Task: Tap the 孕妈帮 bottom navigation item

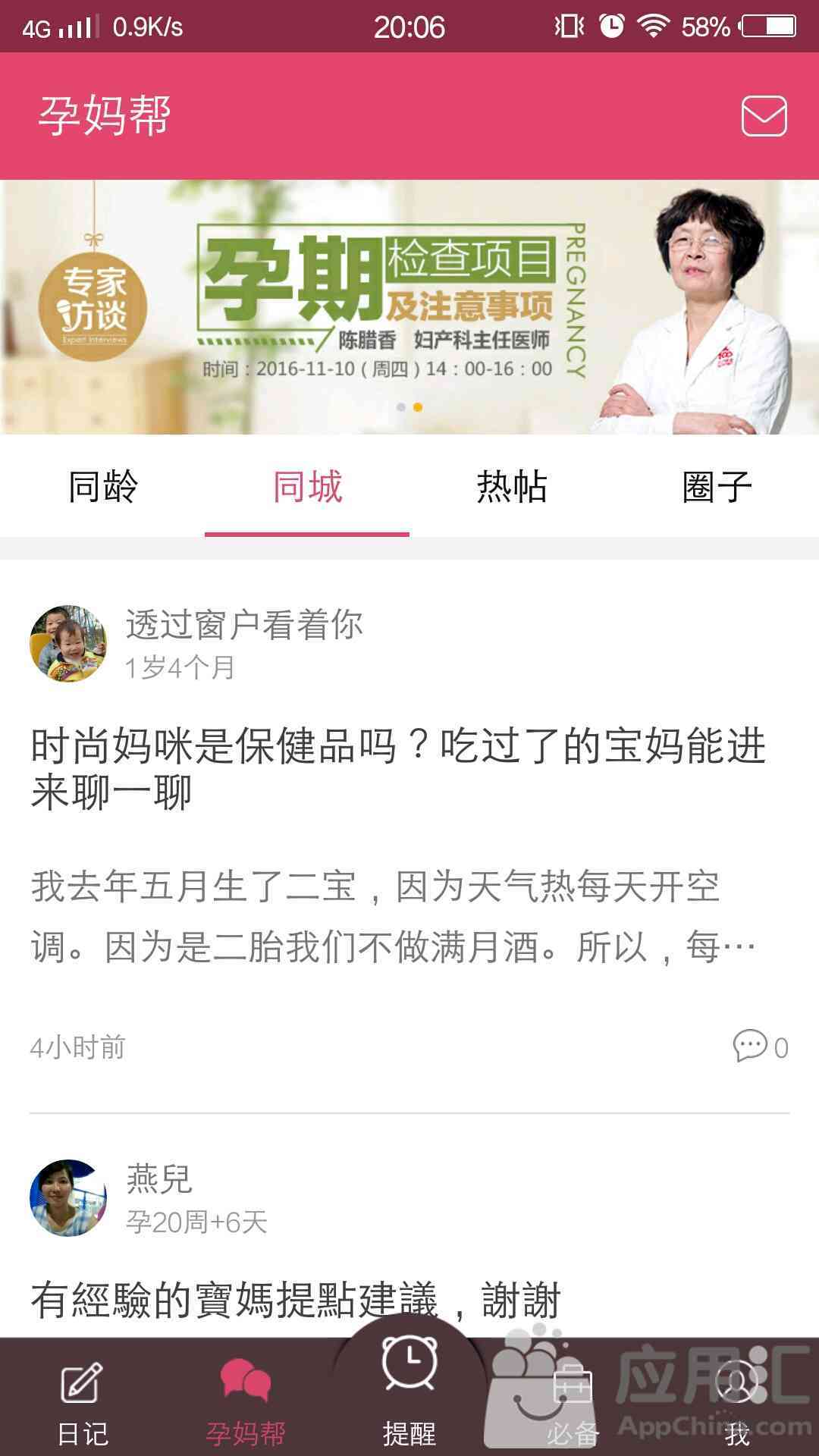Action: [246, 1403]
